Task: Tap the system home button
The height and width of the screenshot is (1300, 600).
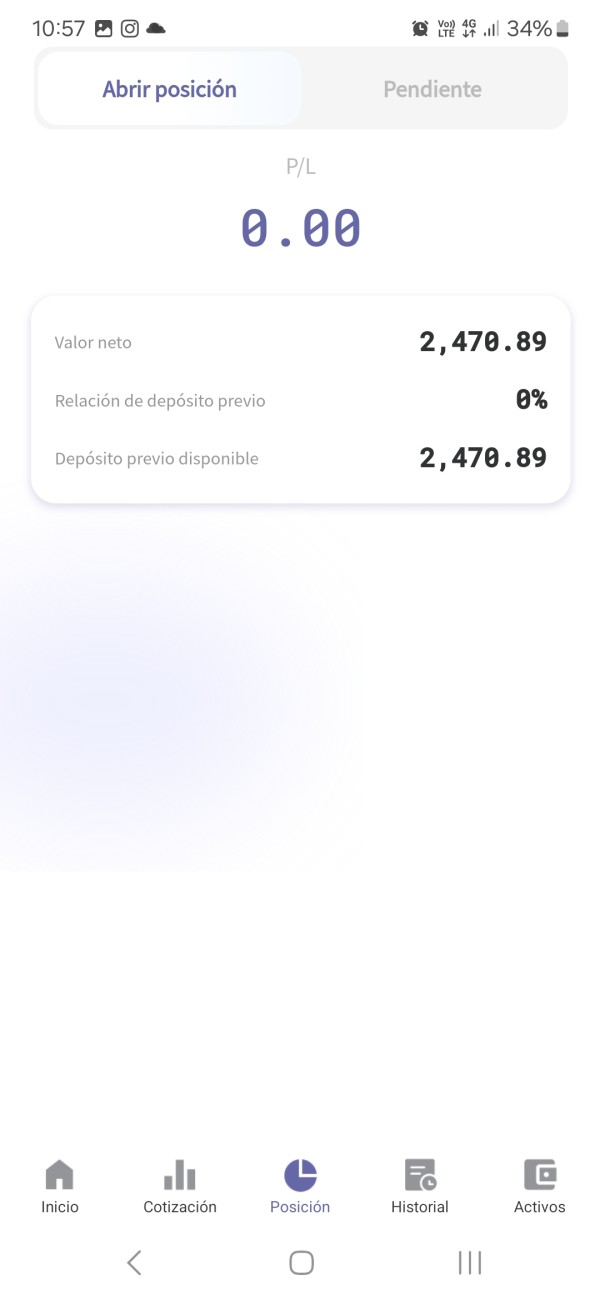Action: tap(301, 1263)
